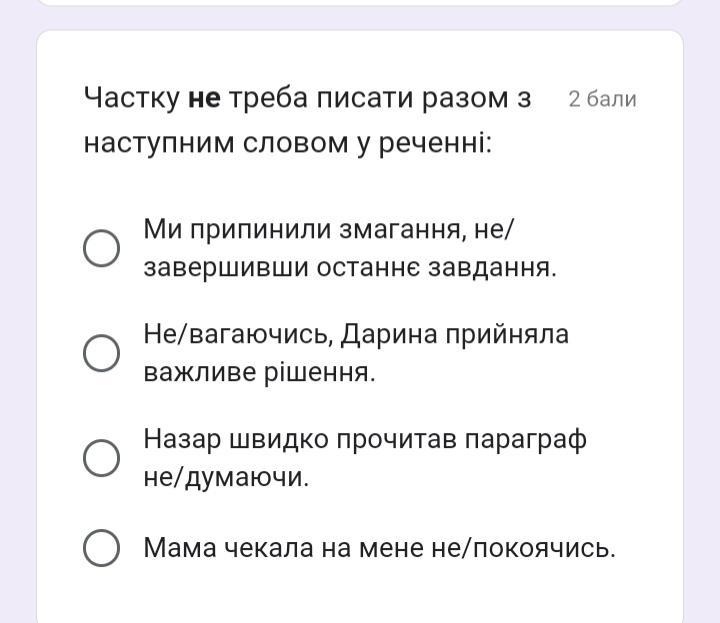720x623 pixels.
Task: Pick option 'Назар швидко прочитав параграф не/думаючи'
Action: 101,458
